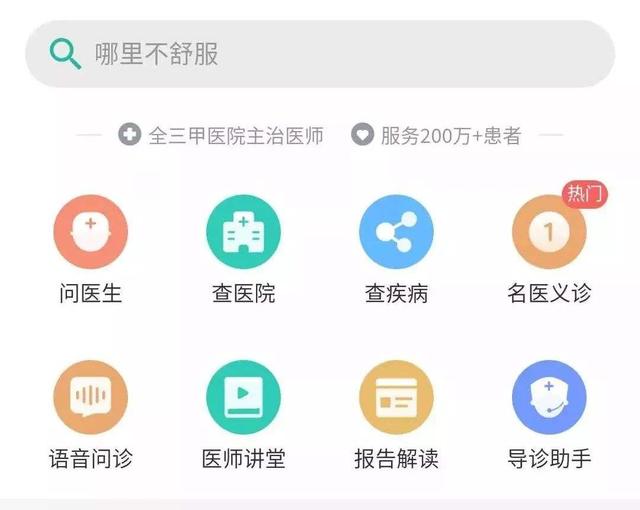Viewport: 640px width, 510px height.
Task: Tap the 哪里不舒服 search box
Action: click(x=320, y=54)
